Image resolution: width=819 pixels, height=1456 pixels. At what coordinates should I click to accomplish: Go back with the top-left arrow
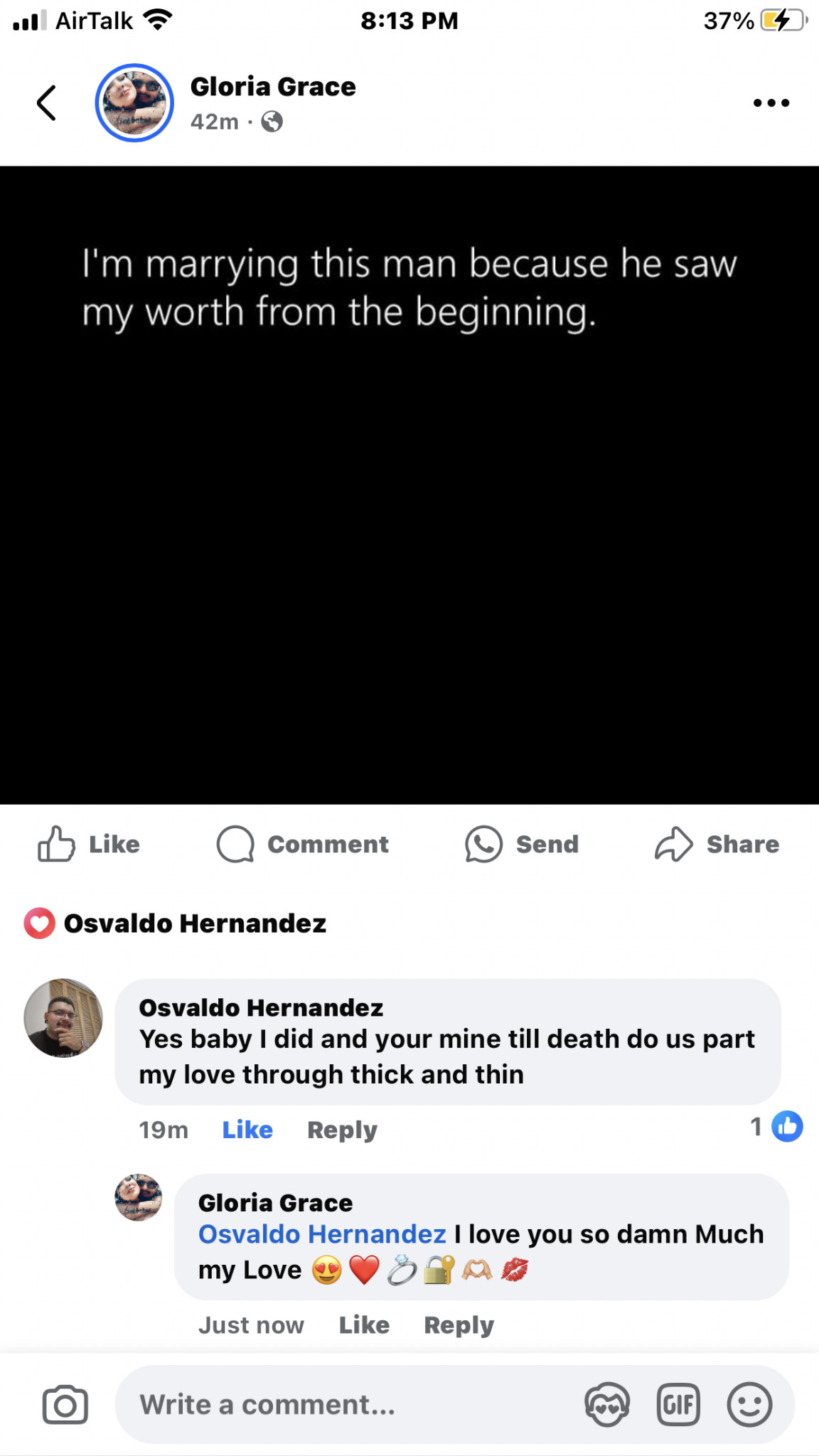(46, 103)
